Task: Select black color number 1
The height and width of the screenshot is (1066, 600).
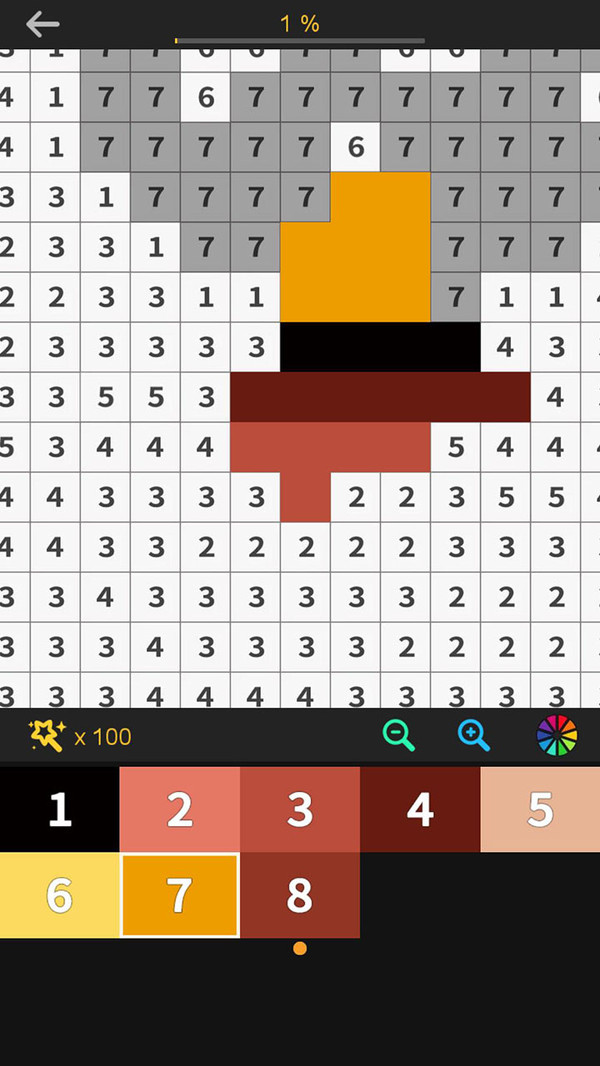Action: 60,809
